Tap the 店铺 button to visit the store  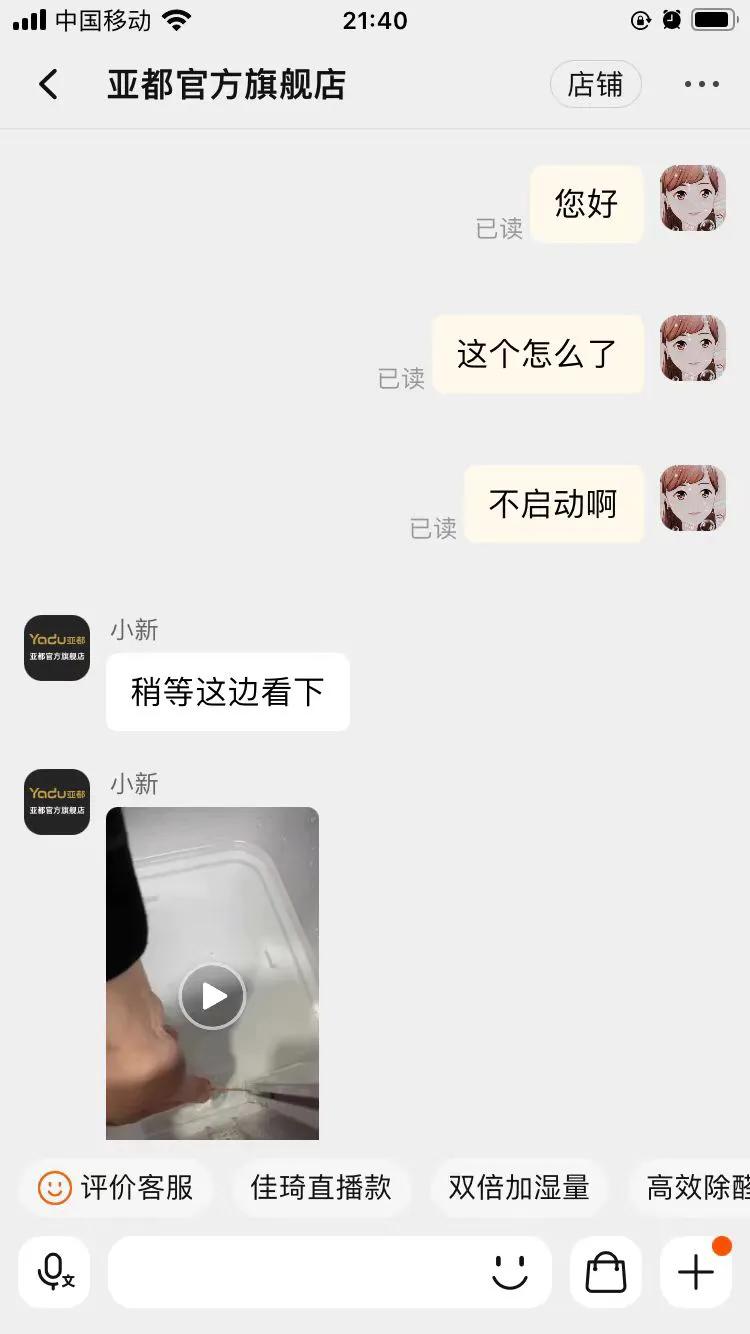(x=596, y=84)
